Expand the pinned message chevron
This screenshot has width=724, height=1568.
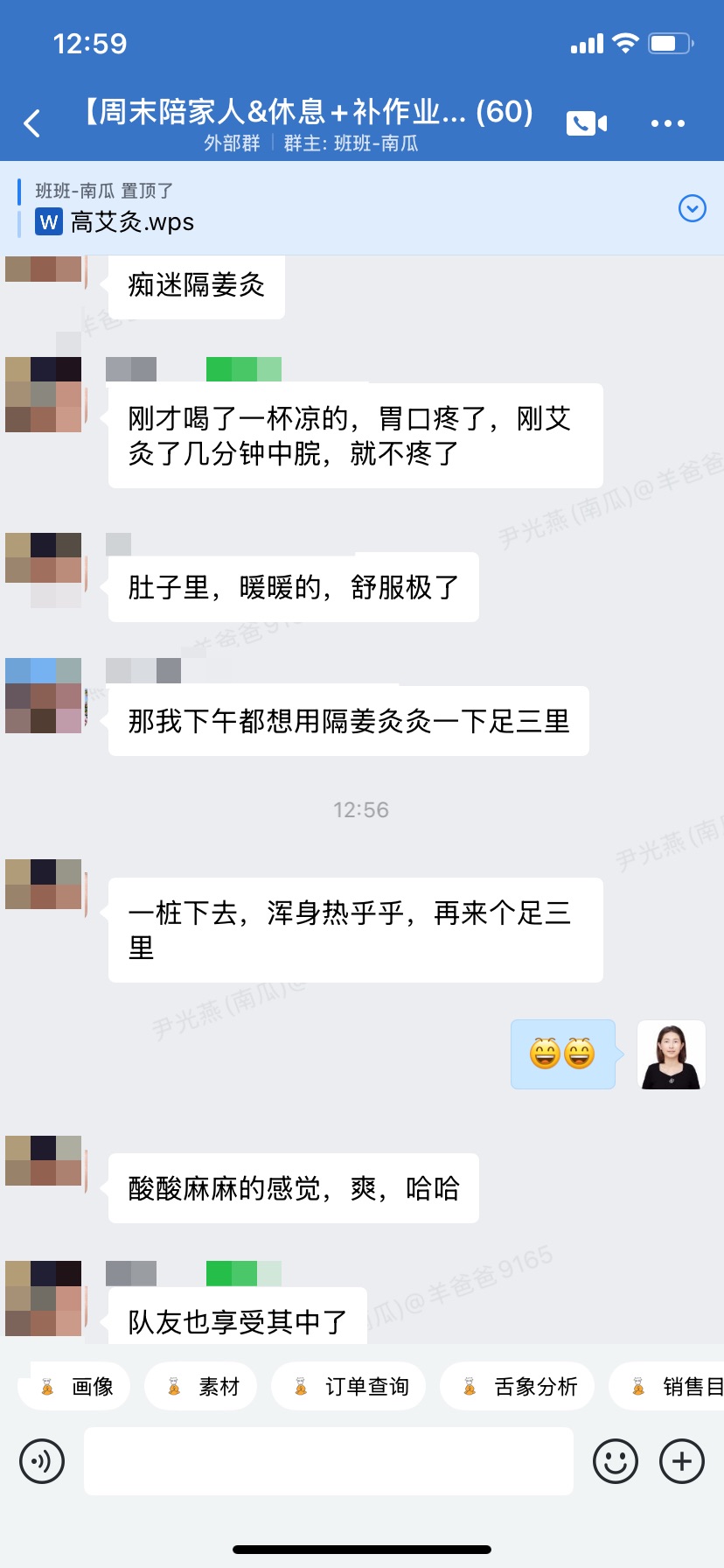tap(692, 208)
